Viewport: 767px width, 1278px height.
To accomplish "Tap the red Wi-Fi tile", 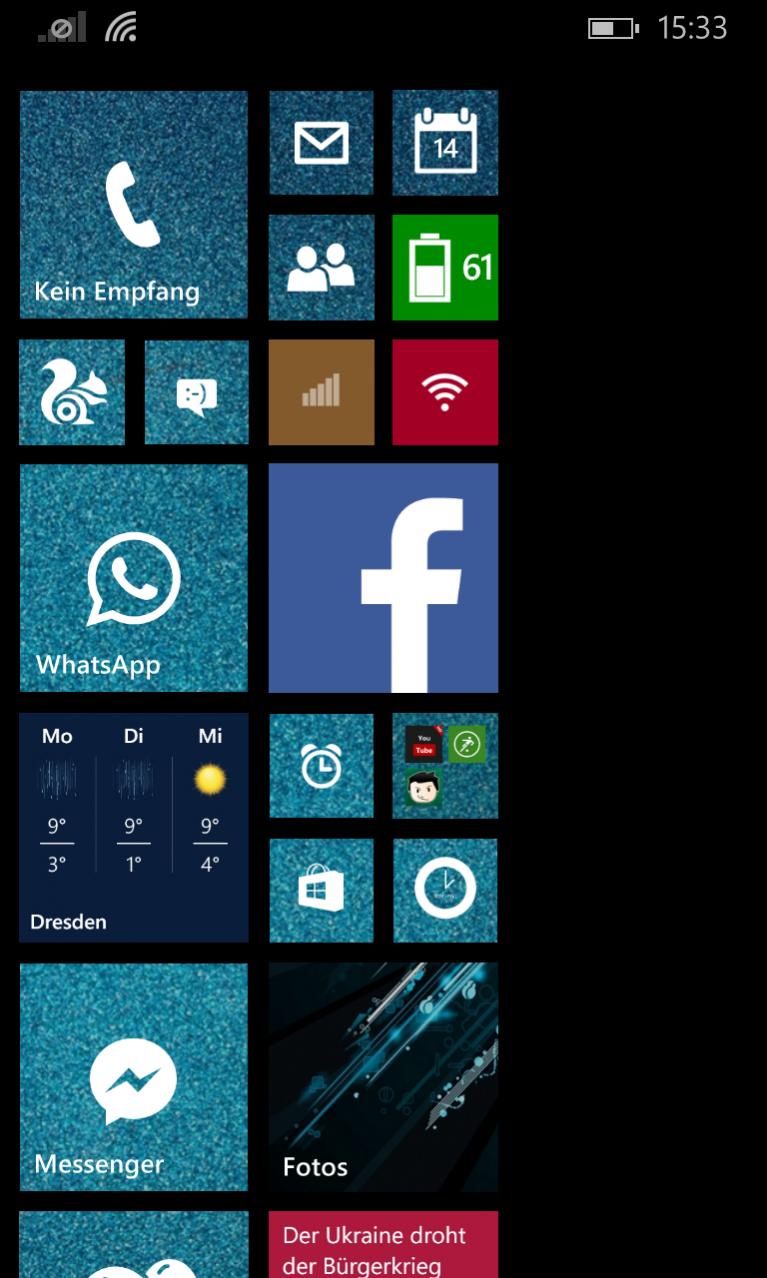I will coord(445,392).
